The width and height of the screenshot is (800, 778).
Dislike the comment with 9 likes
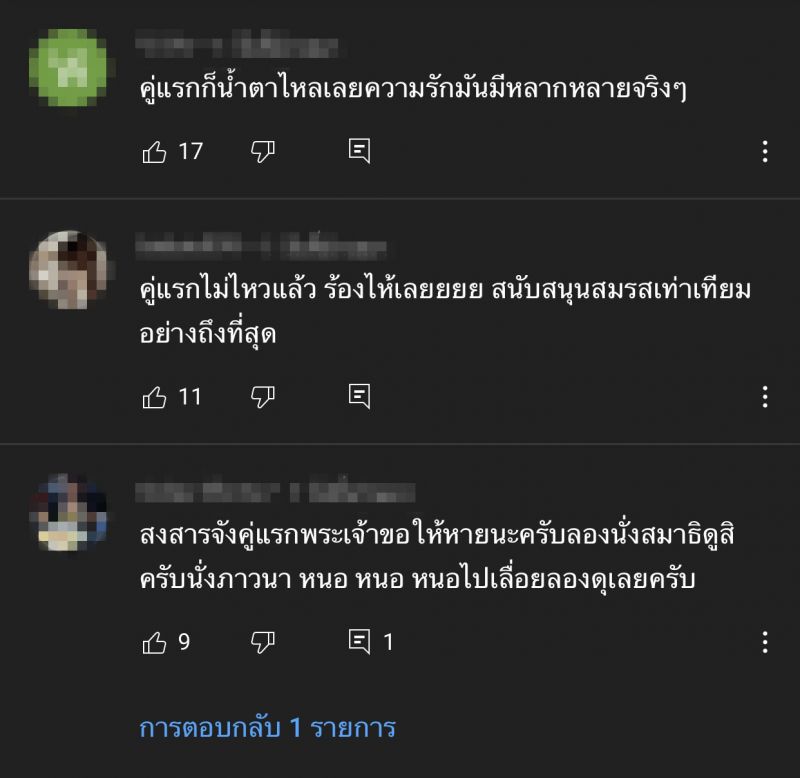click(262, 641)
